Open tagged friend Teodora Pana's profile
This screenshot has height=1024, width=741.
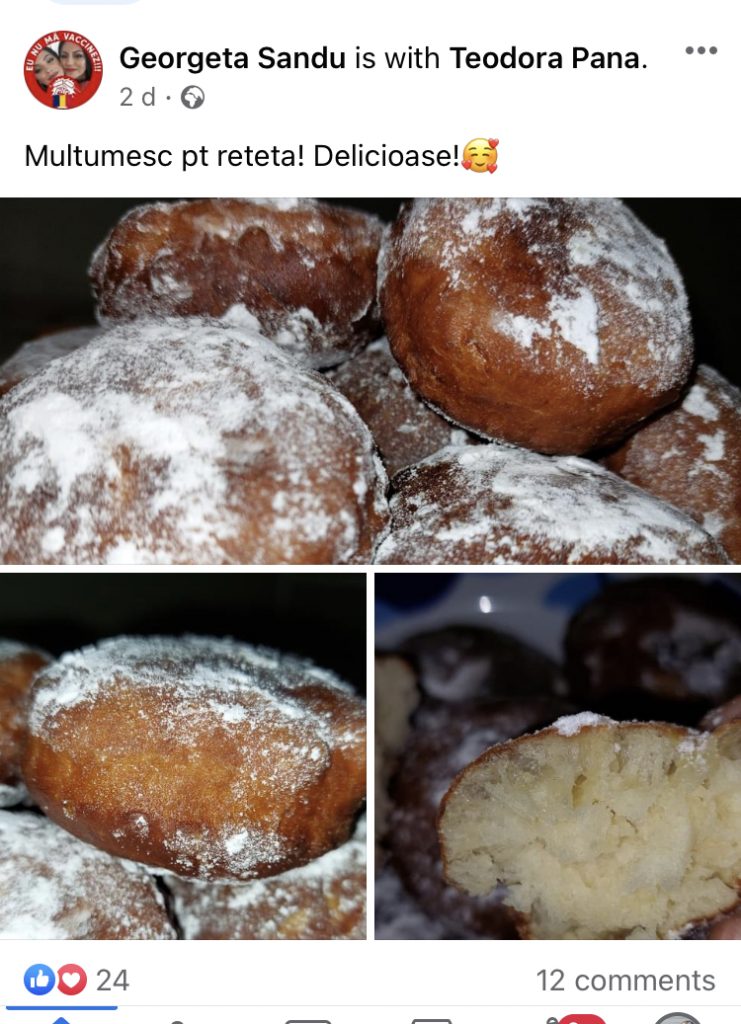pos(544,59)
